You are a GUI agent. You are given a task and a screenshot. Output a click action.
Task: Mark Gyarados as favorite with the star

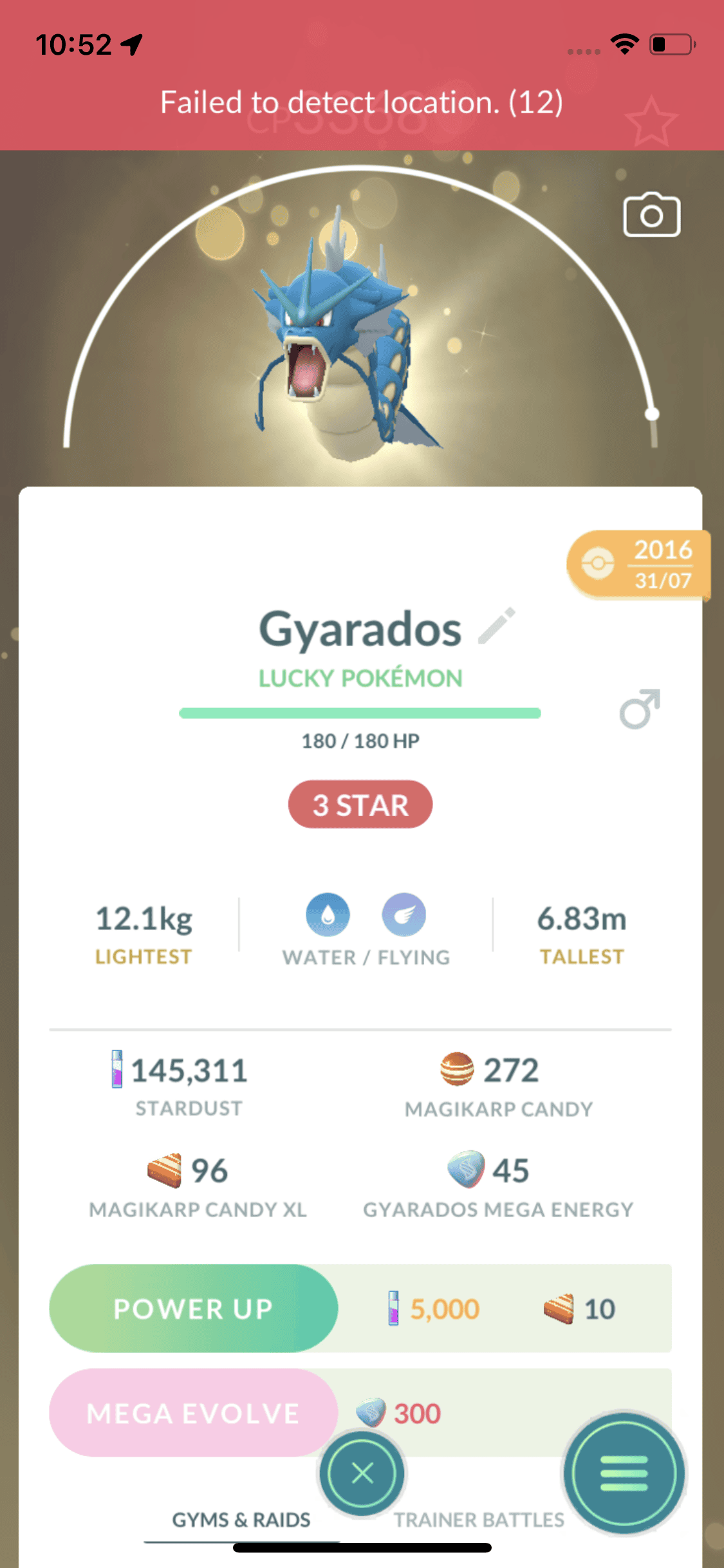tap(651, 122)
